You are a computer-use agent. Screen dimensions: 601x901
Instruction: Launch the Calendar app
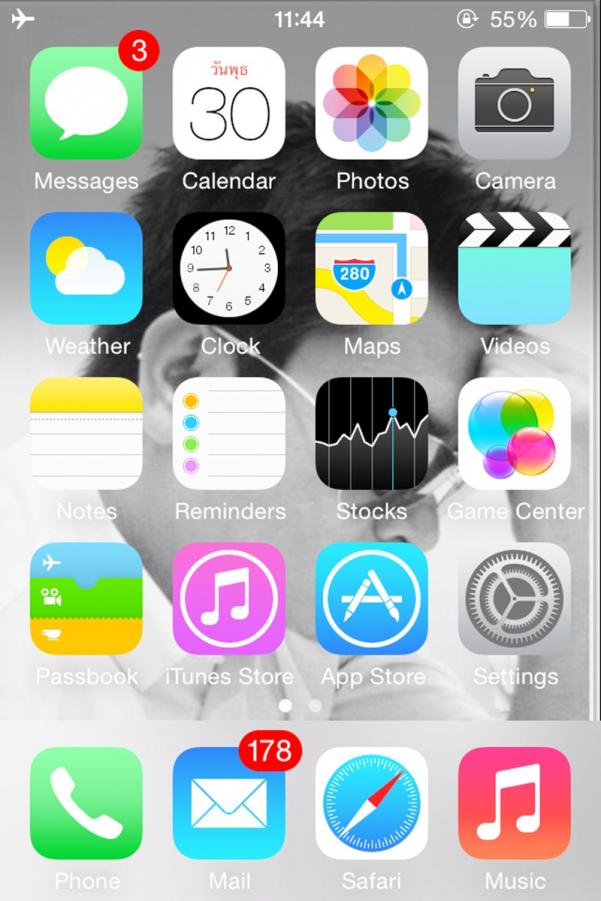[x=229, y=103]
